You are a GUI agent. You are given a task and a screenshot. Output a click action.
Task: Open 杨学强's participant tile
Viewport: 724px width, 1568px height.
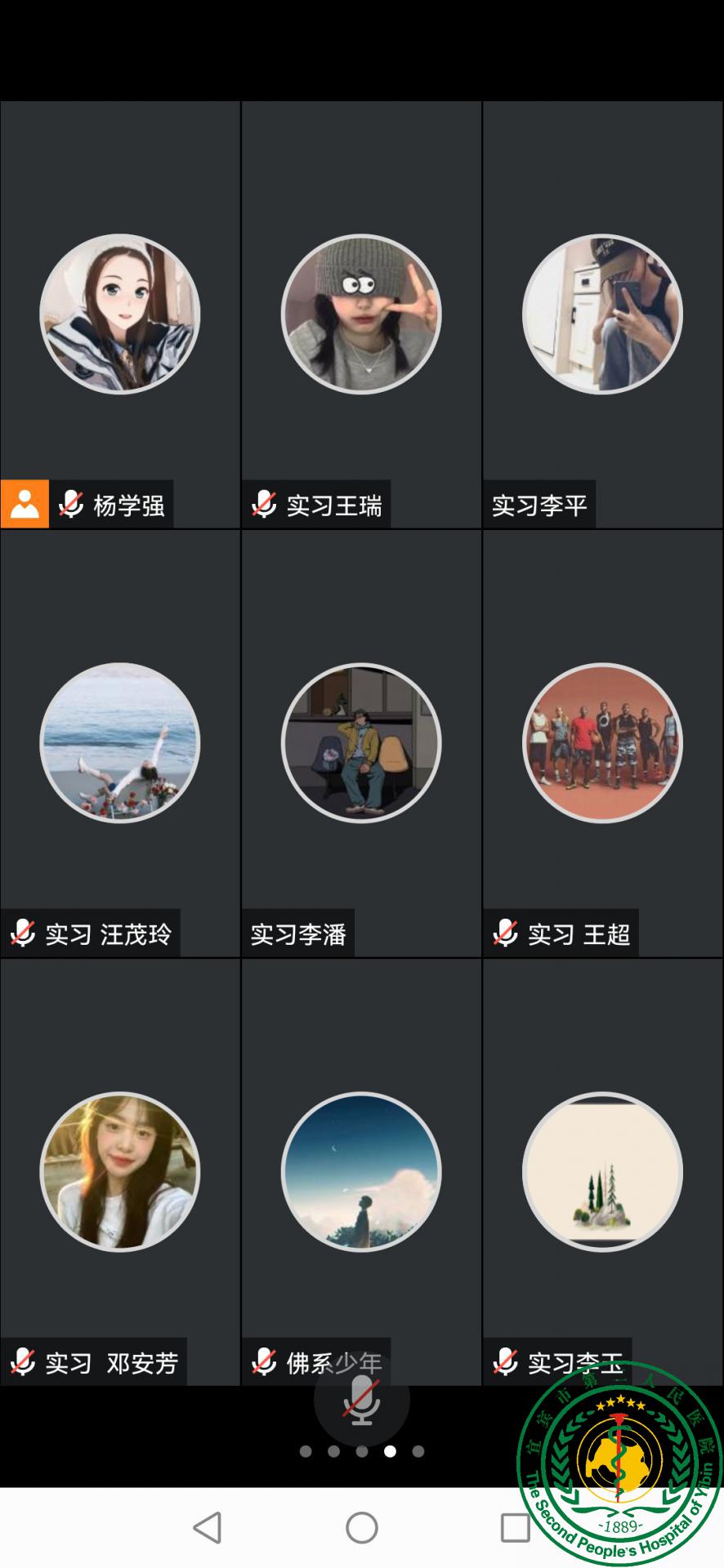coord(120,314)
